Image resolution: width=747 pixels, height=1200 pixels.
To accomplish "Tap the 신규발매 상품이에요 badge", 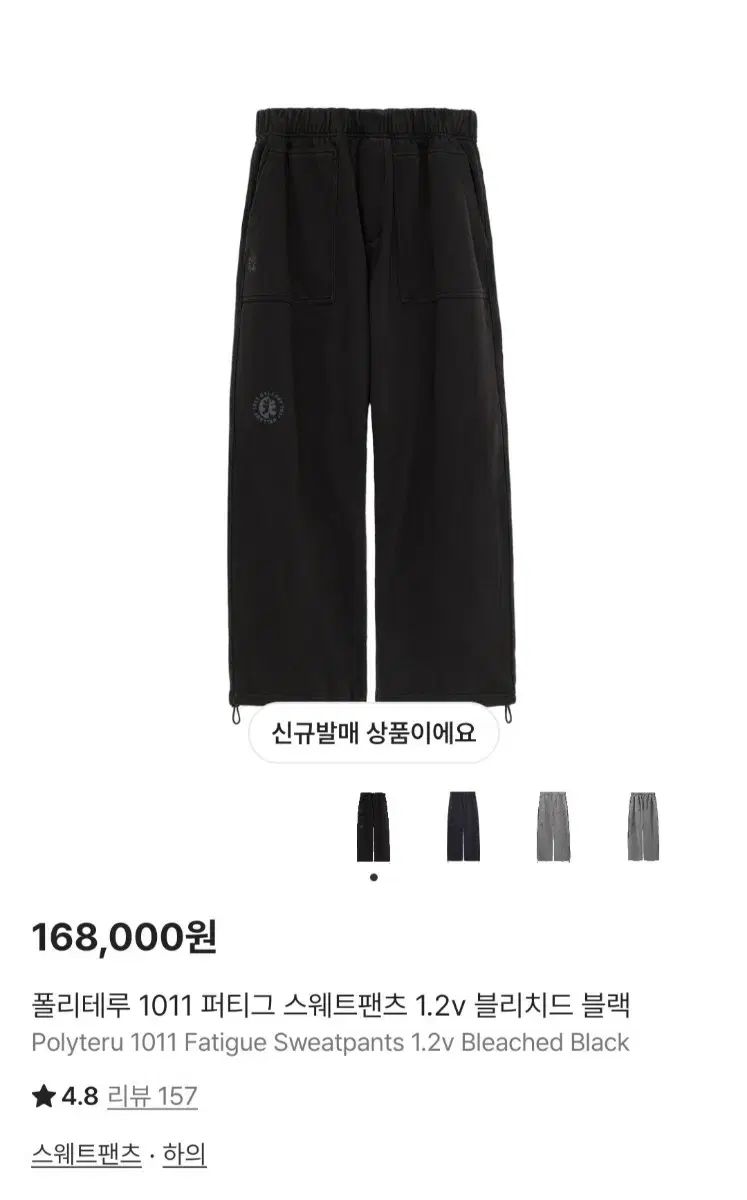I will pyautogui.click(x=373, y=732).
